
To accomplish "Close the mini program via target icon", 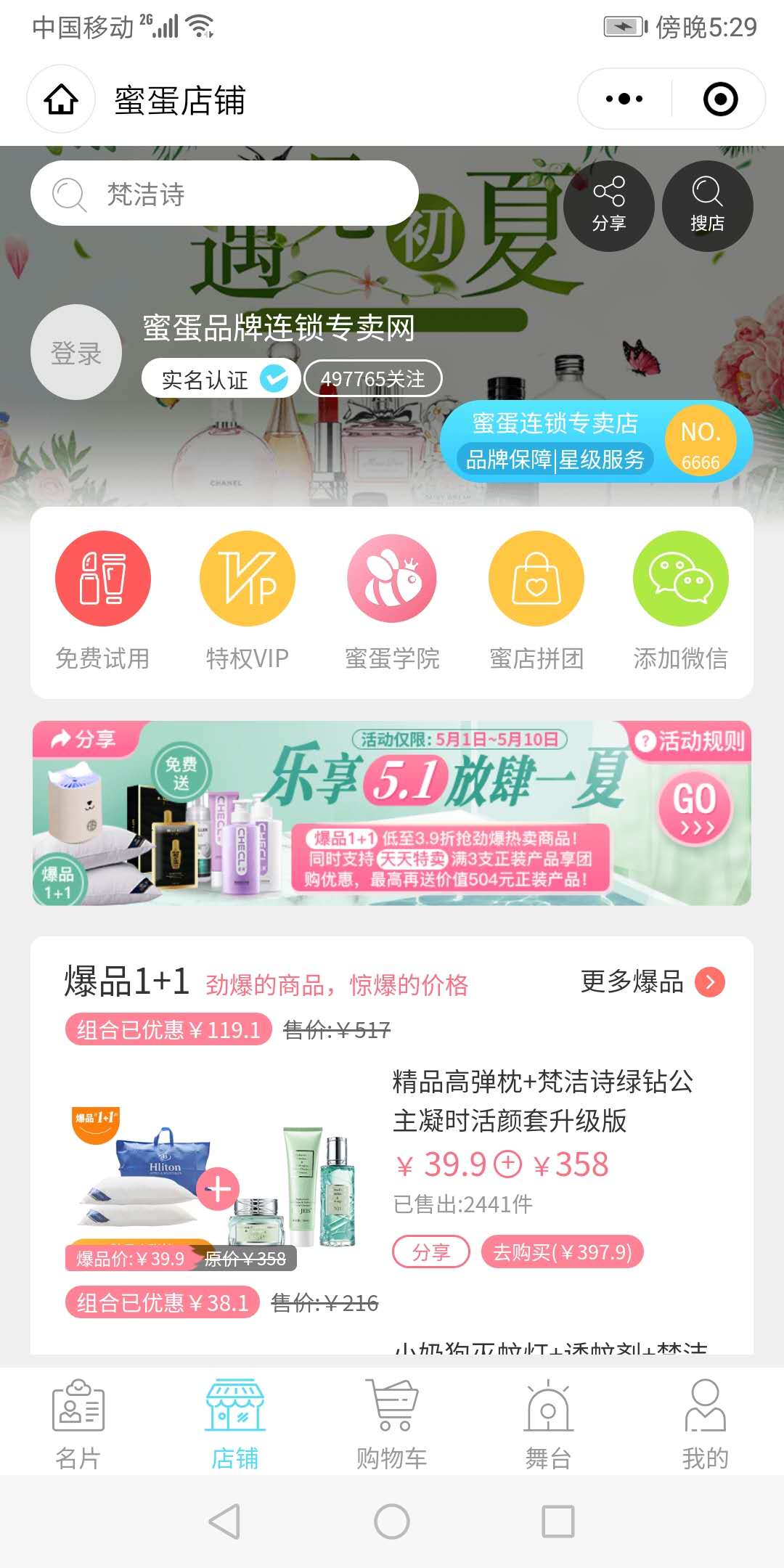I will (720, 99).
